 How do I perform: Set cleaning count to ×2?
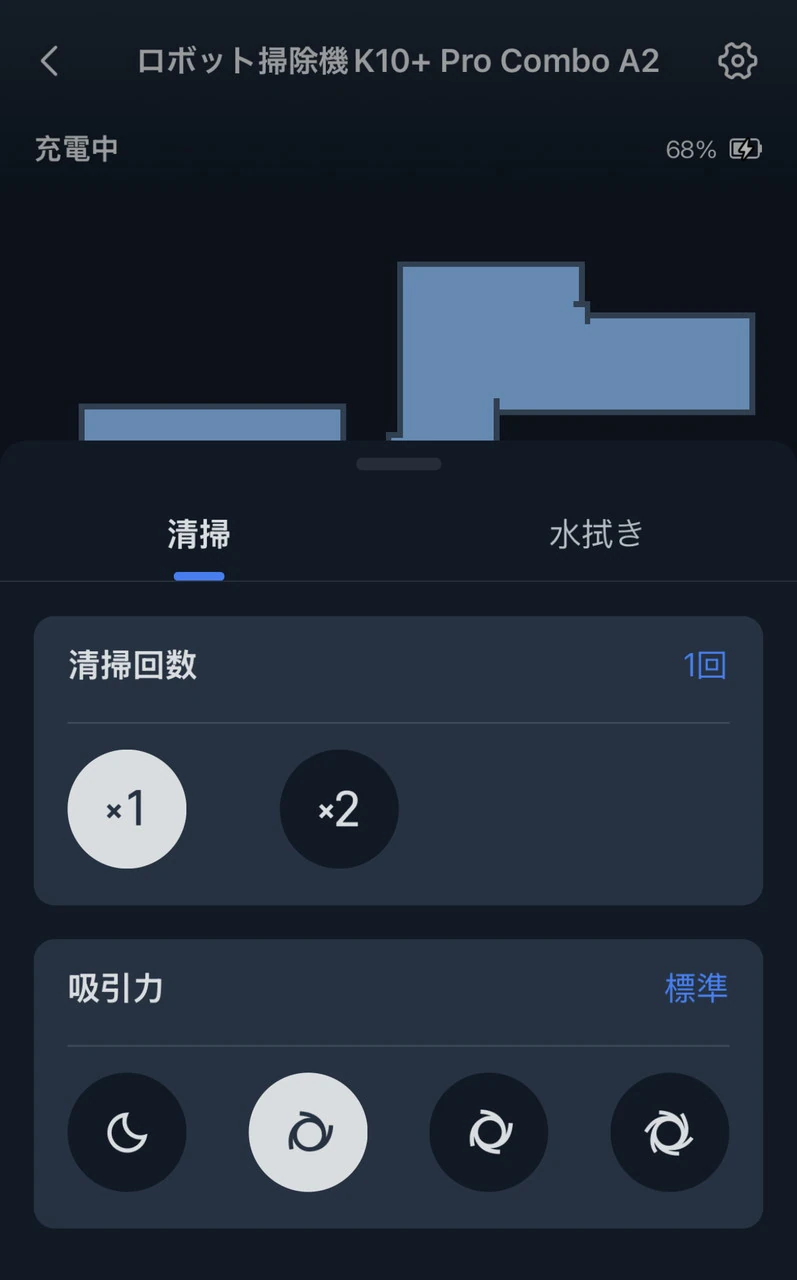click(339, 809)
